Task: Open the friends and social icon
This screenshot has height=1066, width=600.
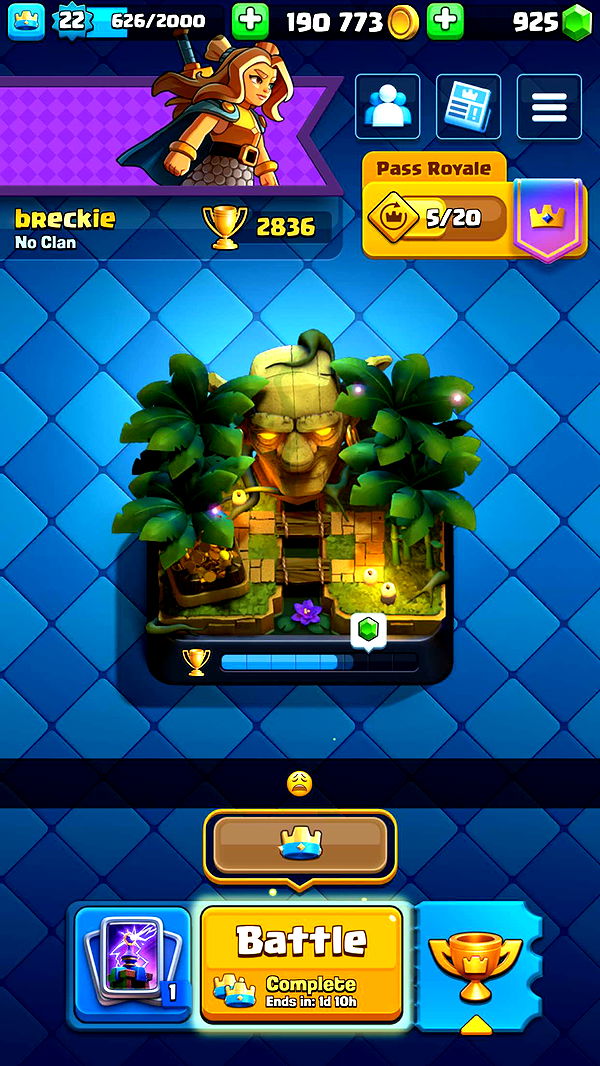Action: click(x=388, y=106)
